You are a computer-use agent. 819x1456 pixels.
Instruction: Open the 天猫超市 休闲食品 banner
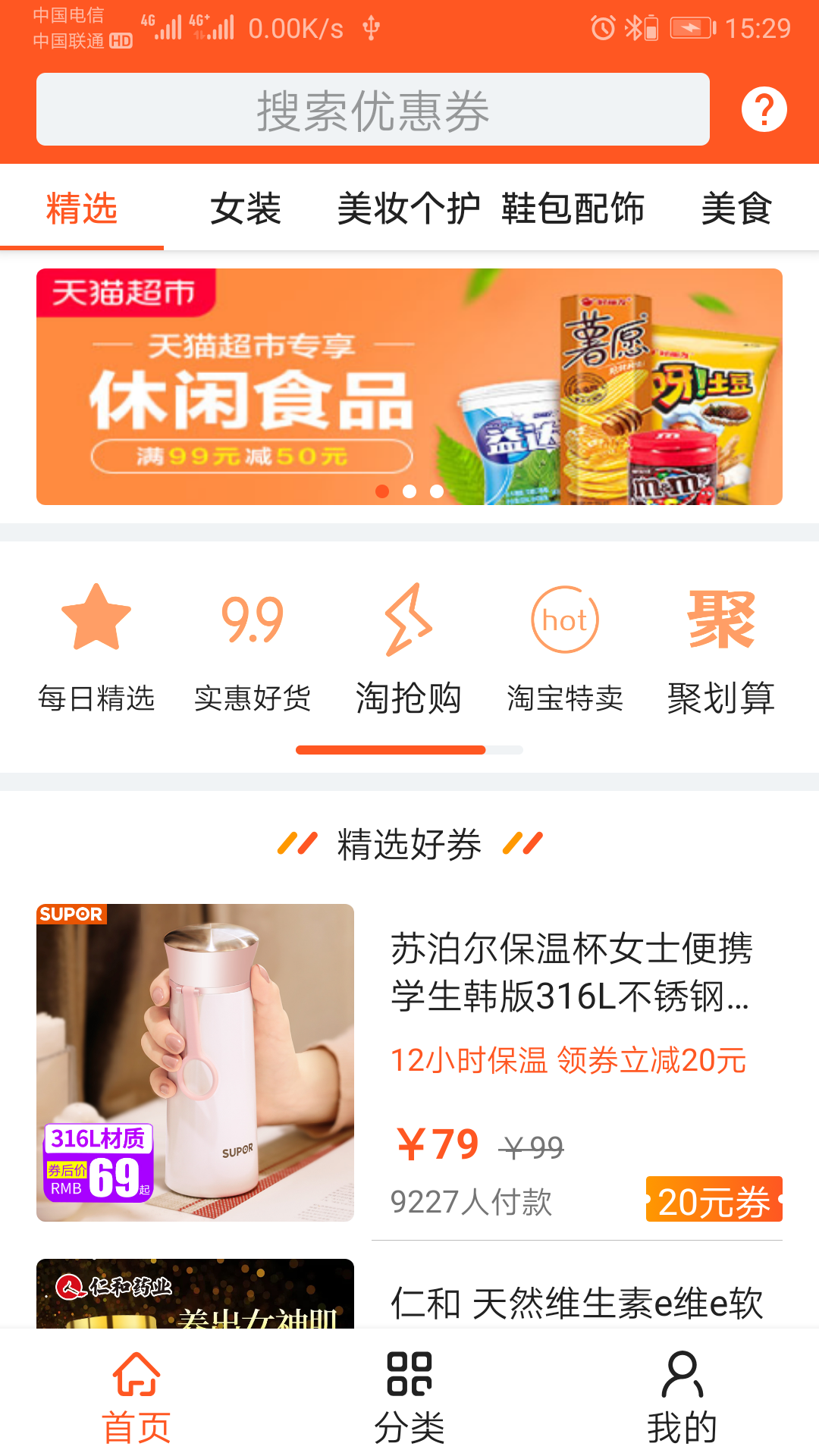[409, 387]
